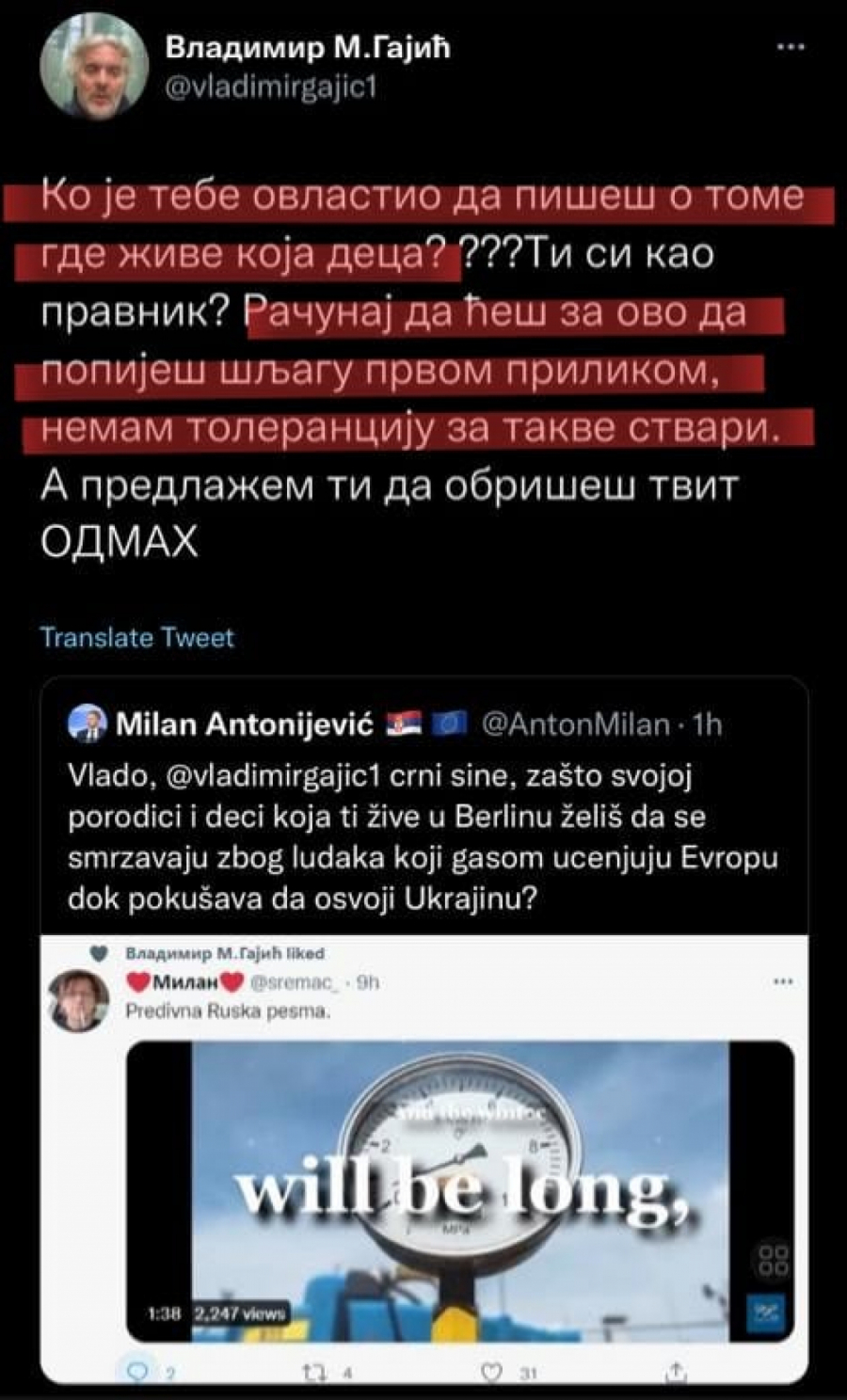Tap Translate Tweet link
The image size is (847, 1400).
pyautogui.click(x=137, y=638)
